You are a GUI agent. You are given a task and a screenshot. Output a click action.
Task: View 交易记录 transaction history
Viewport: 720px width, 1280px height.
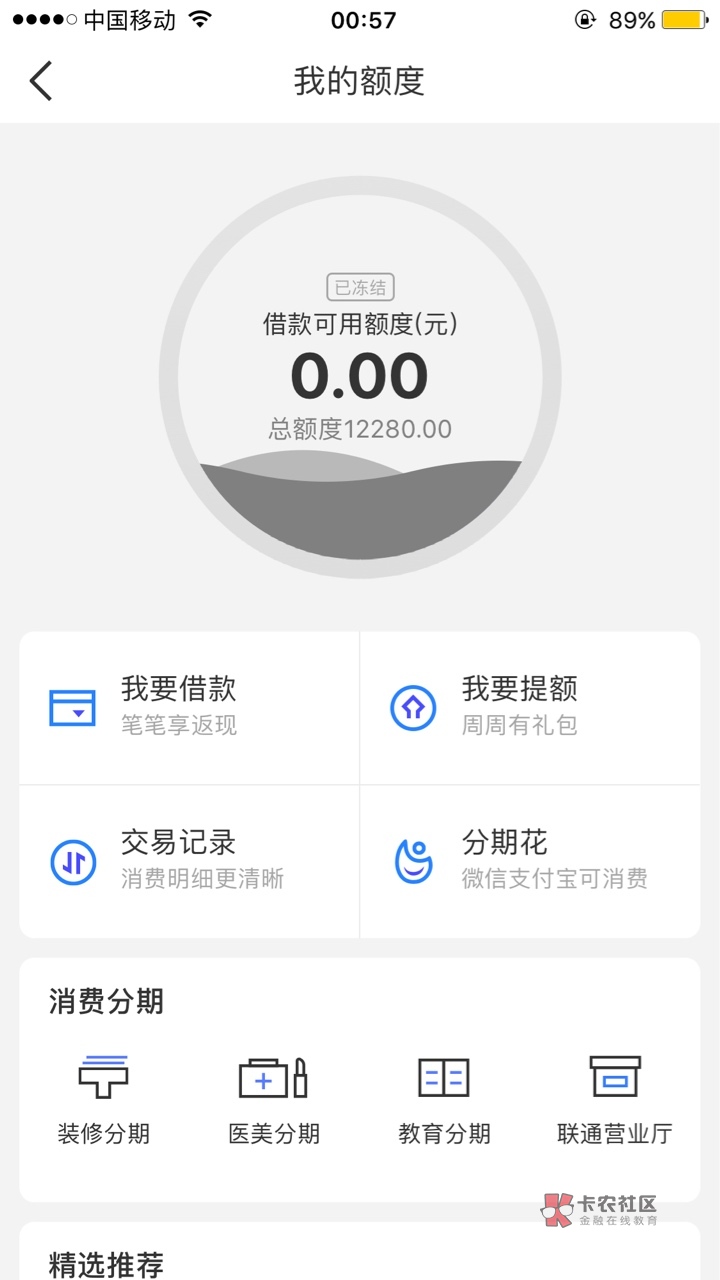tap(189, 860)
